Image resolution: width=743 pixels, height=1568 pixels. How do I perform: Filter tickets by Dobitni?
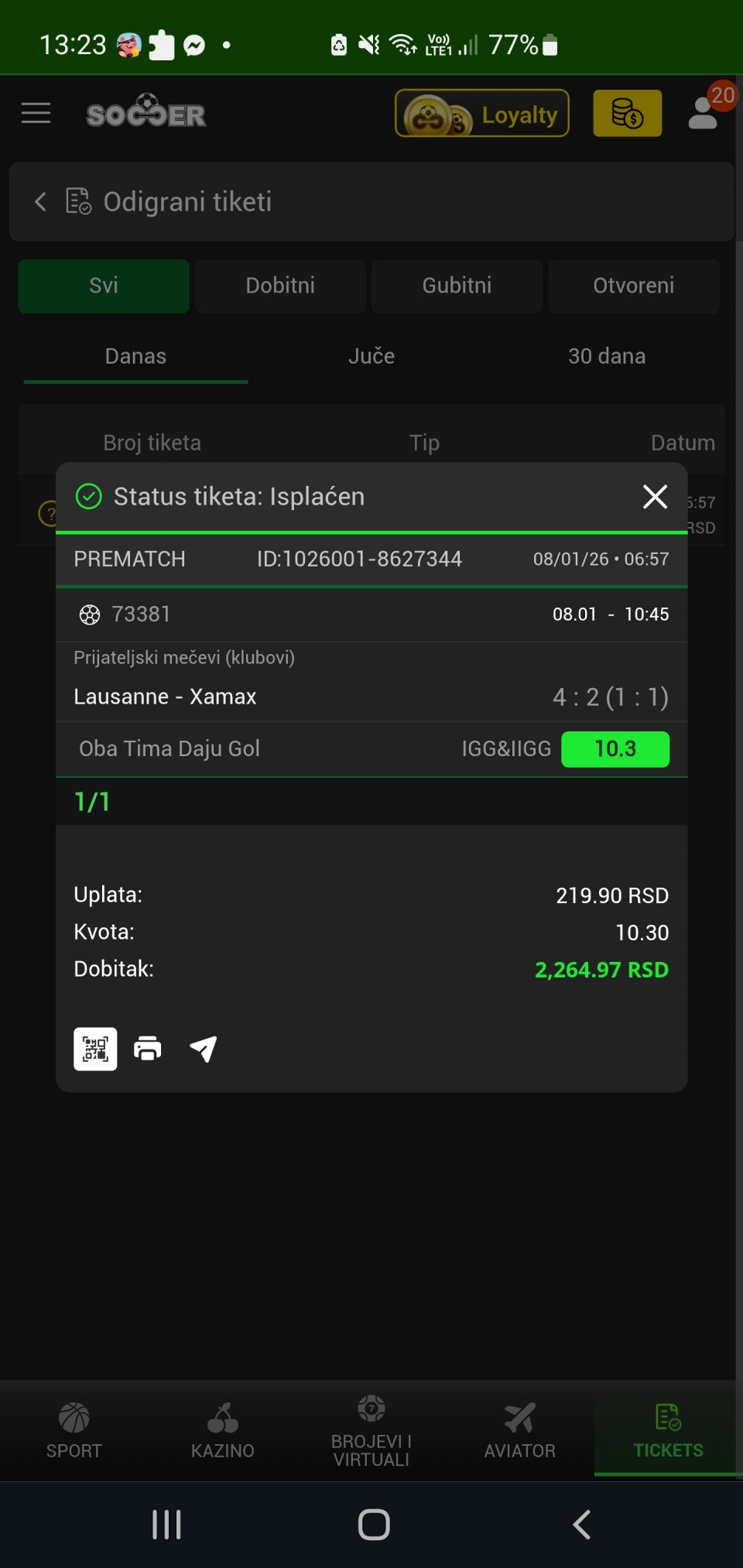point(280,286)
